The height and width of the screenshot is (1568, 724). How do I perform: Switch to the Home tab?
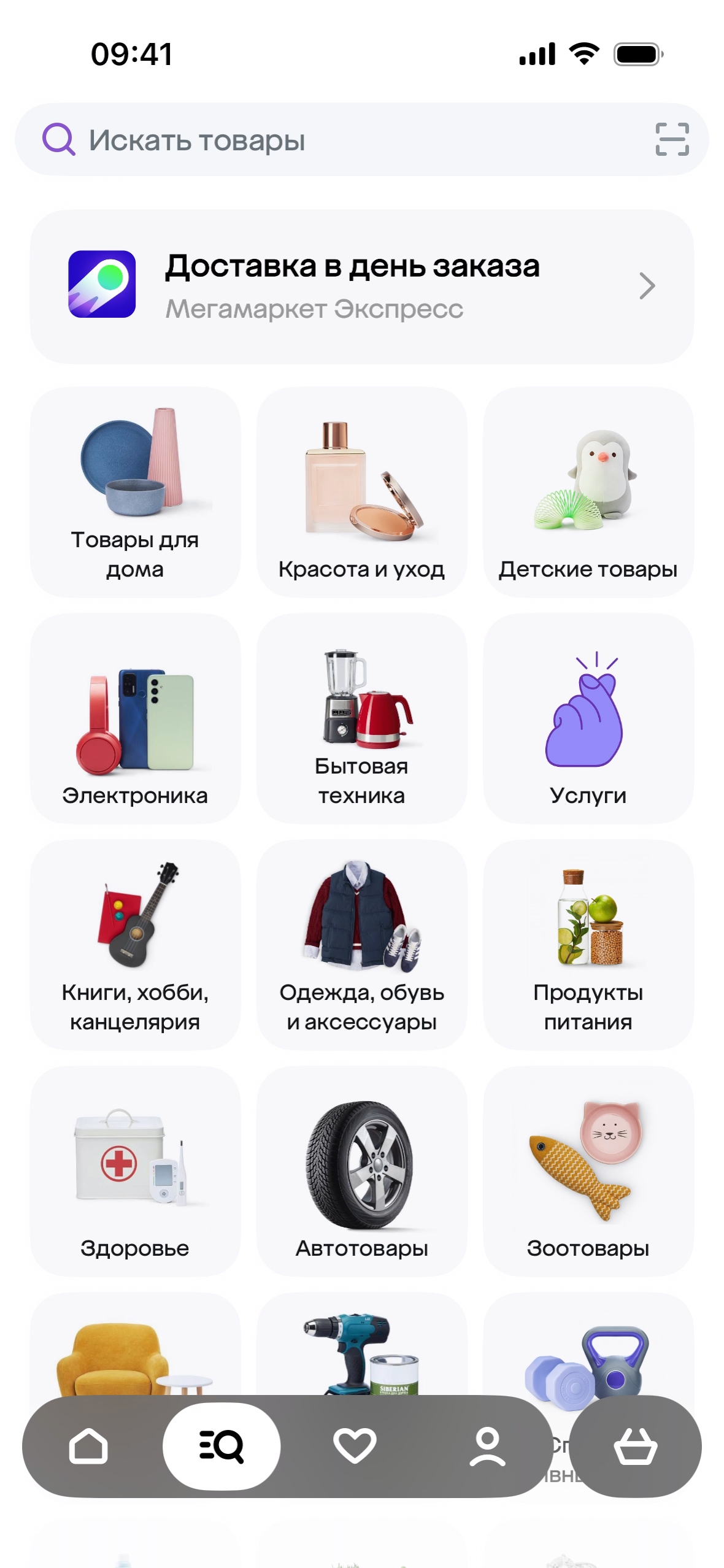click(x=88, y=1447)
